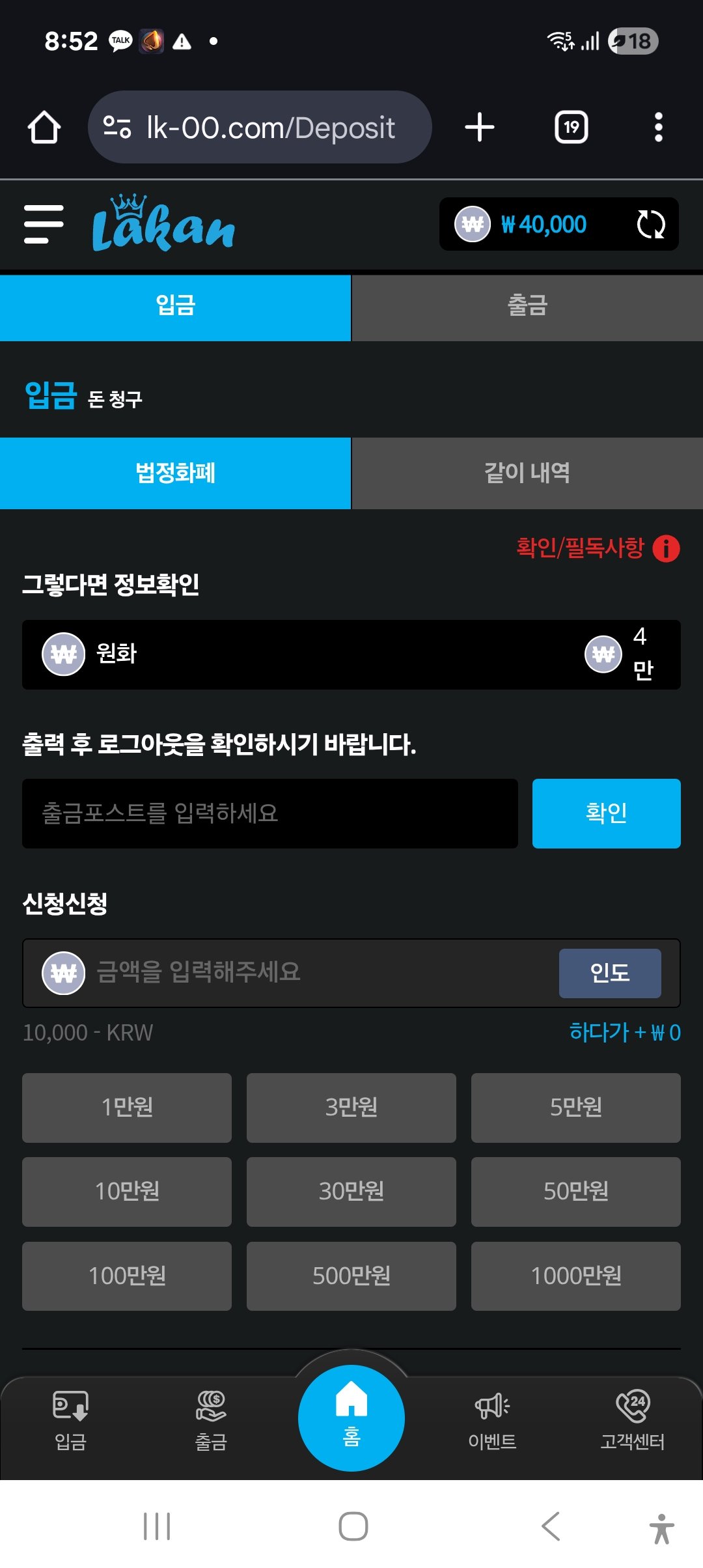Go to 홈 in bottom navigation
Image resolution: width=703 pixels, height=1568 pixels.
click(351, 1418)
